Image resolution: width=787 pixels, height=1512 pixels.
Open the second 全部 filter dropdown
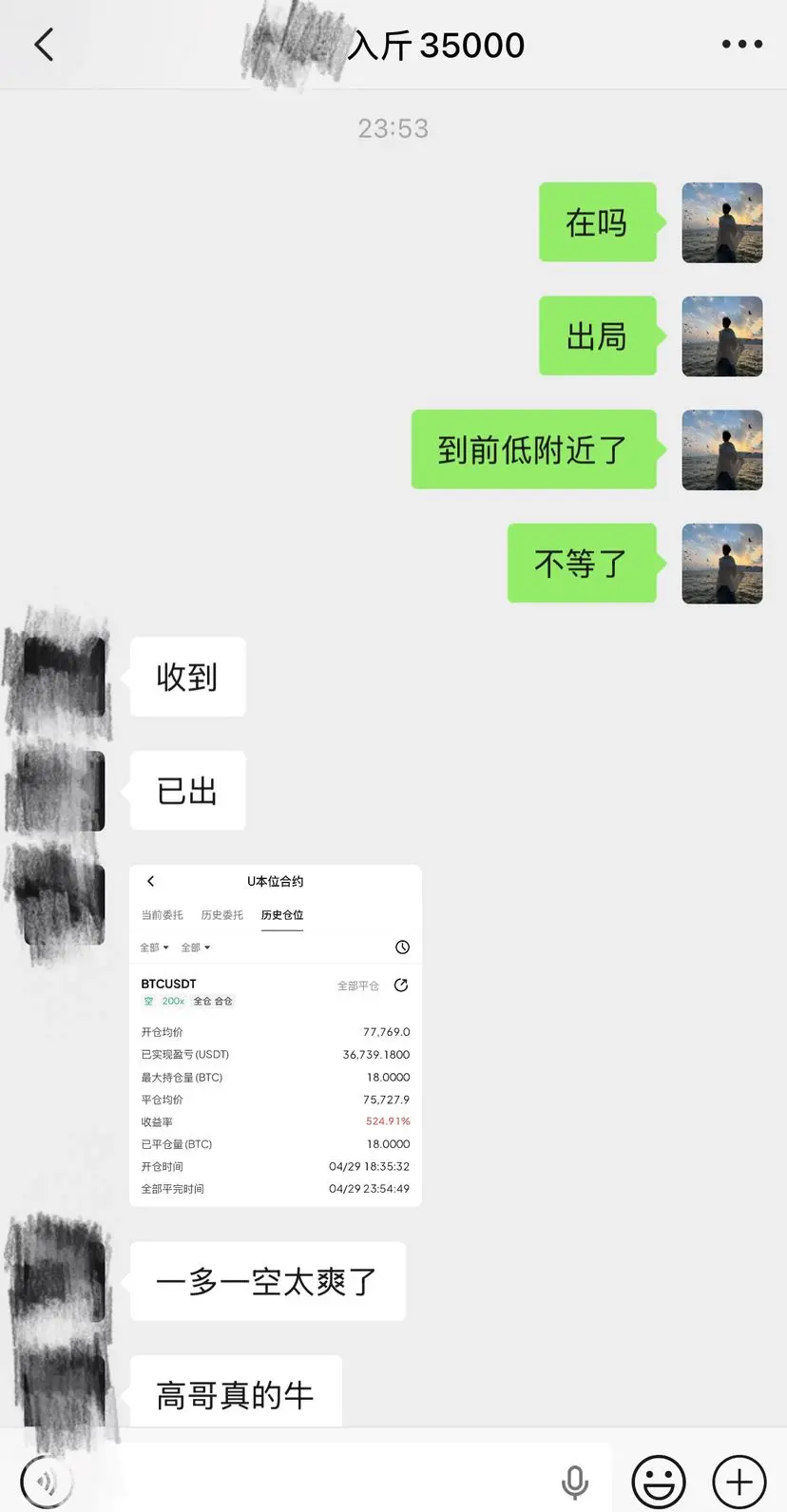pyautogui.click(x=195, y=947)
